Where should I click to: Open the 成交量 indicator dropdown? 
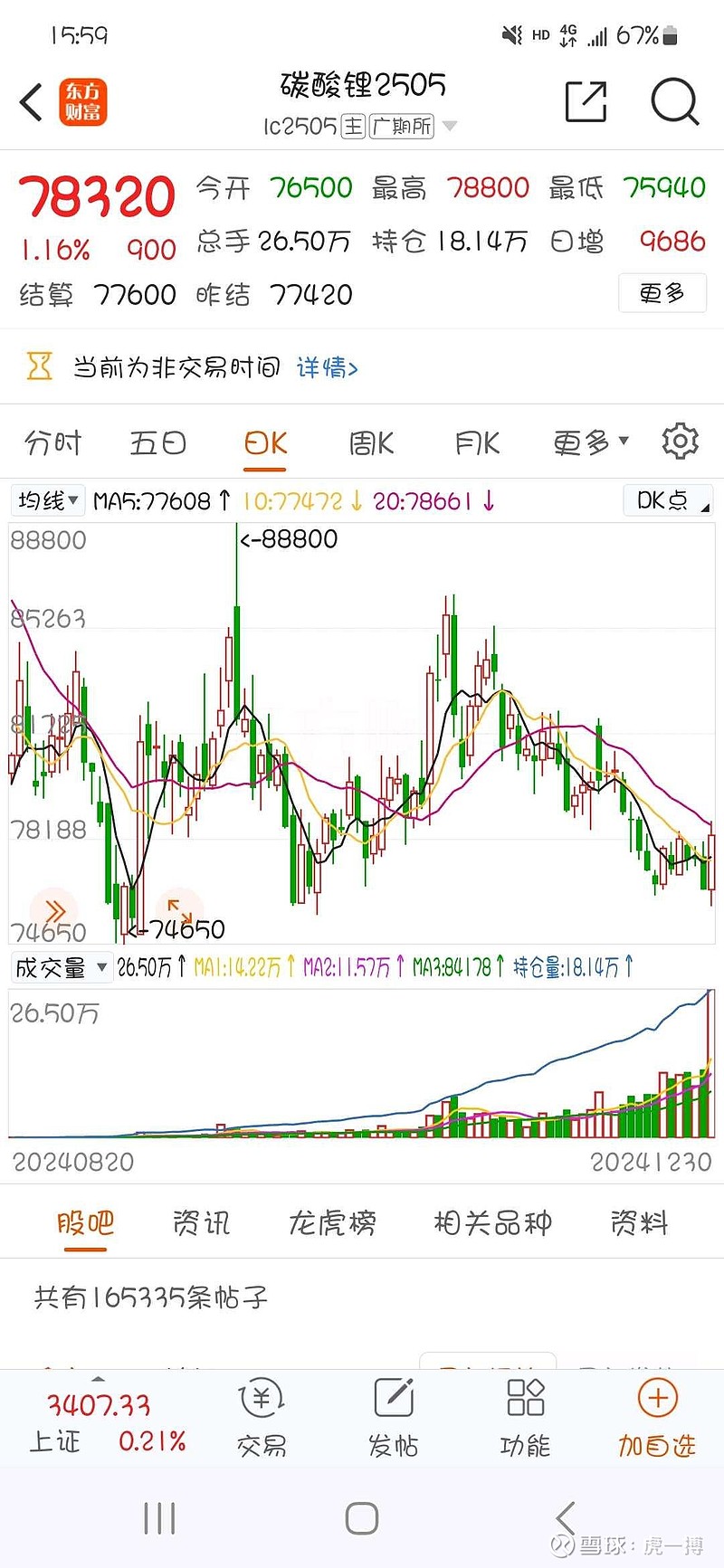(x=61, y=967)
